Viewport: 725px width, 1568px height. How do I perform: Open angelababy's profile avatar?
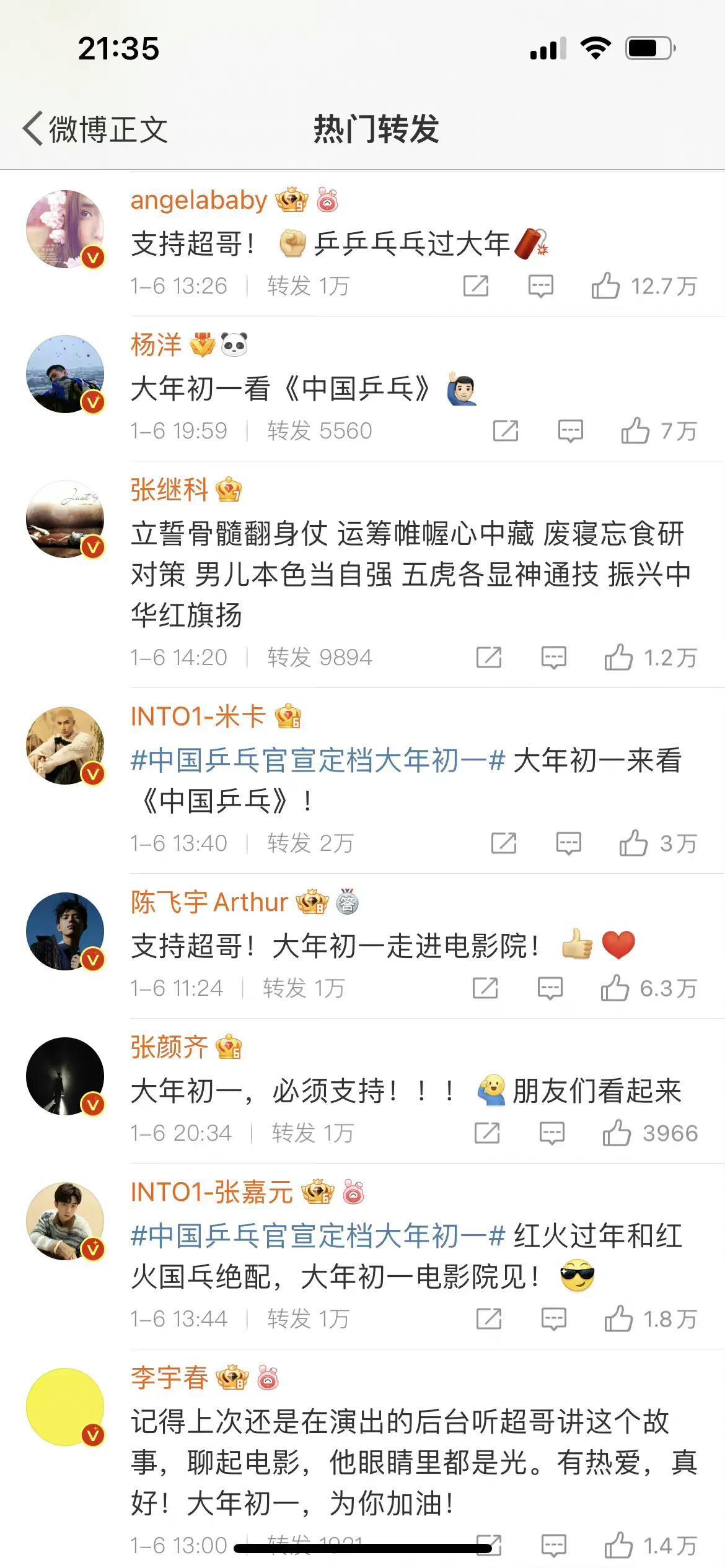(x=65, y=229)
